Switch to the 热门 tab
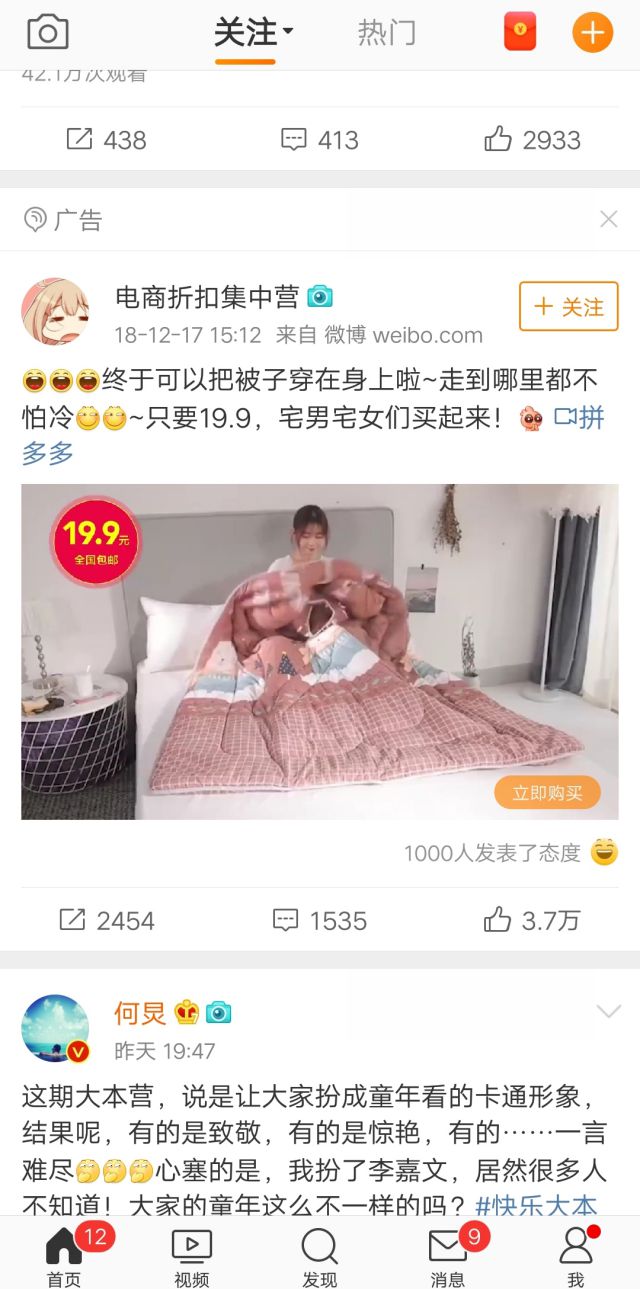 point(386,33)
